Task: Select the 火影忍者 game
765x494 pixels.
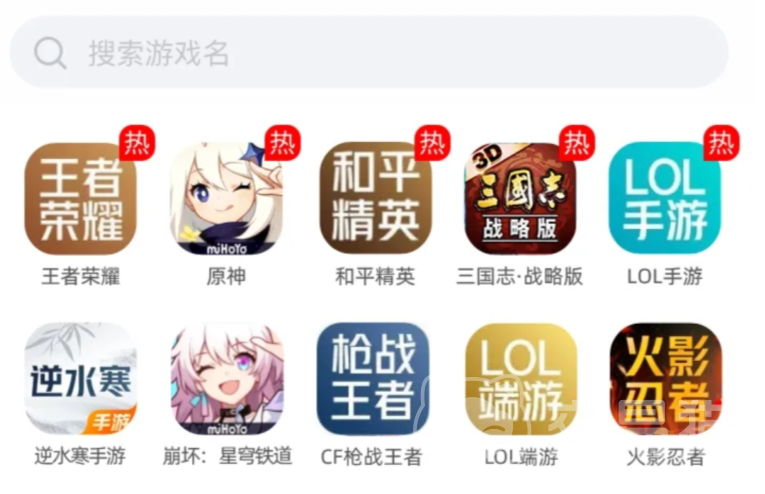Action: (x=665, y=378)
